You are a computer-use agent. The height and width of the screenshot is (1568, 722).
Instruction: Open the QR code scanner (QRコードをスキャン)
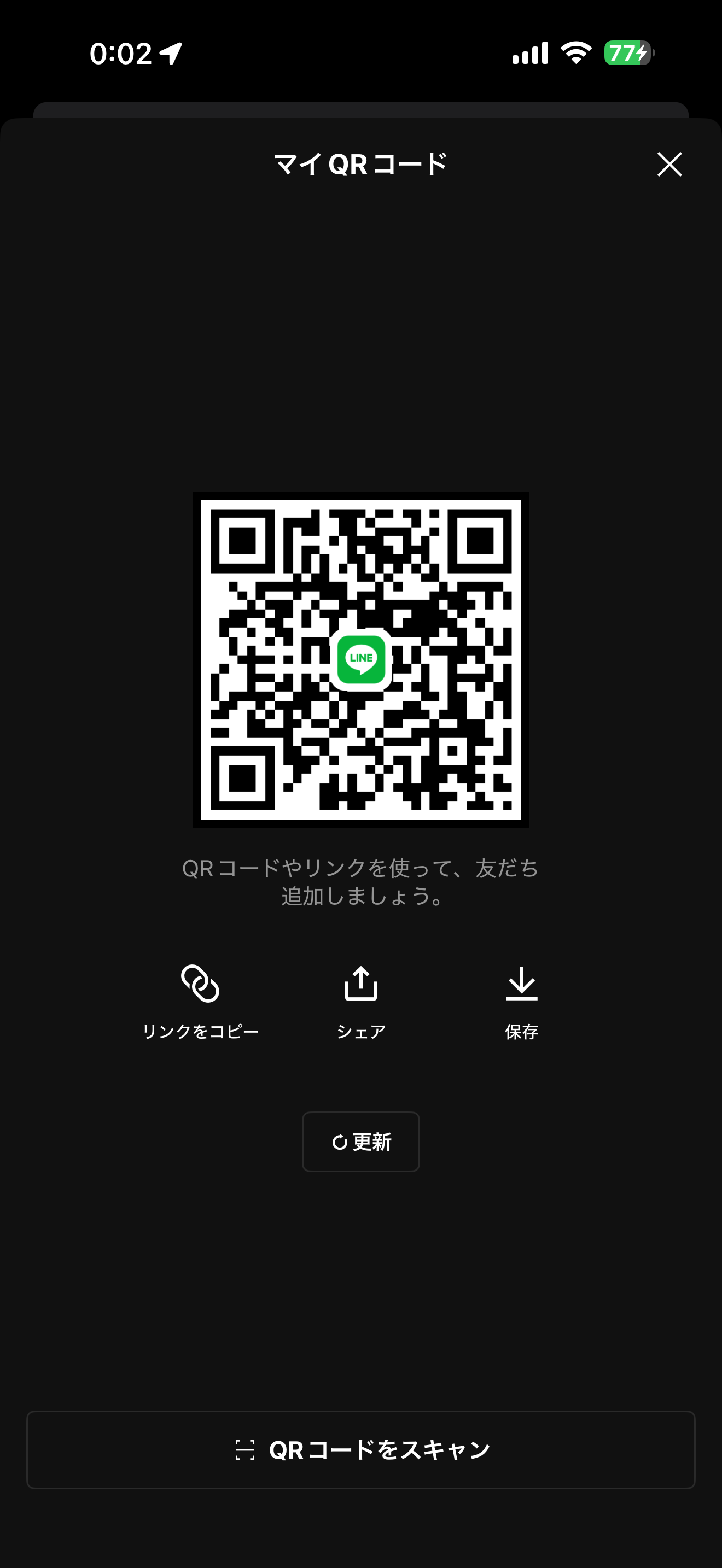tap(361, 1449)
